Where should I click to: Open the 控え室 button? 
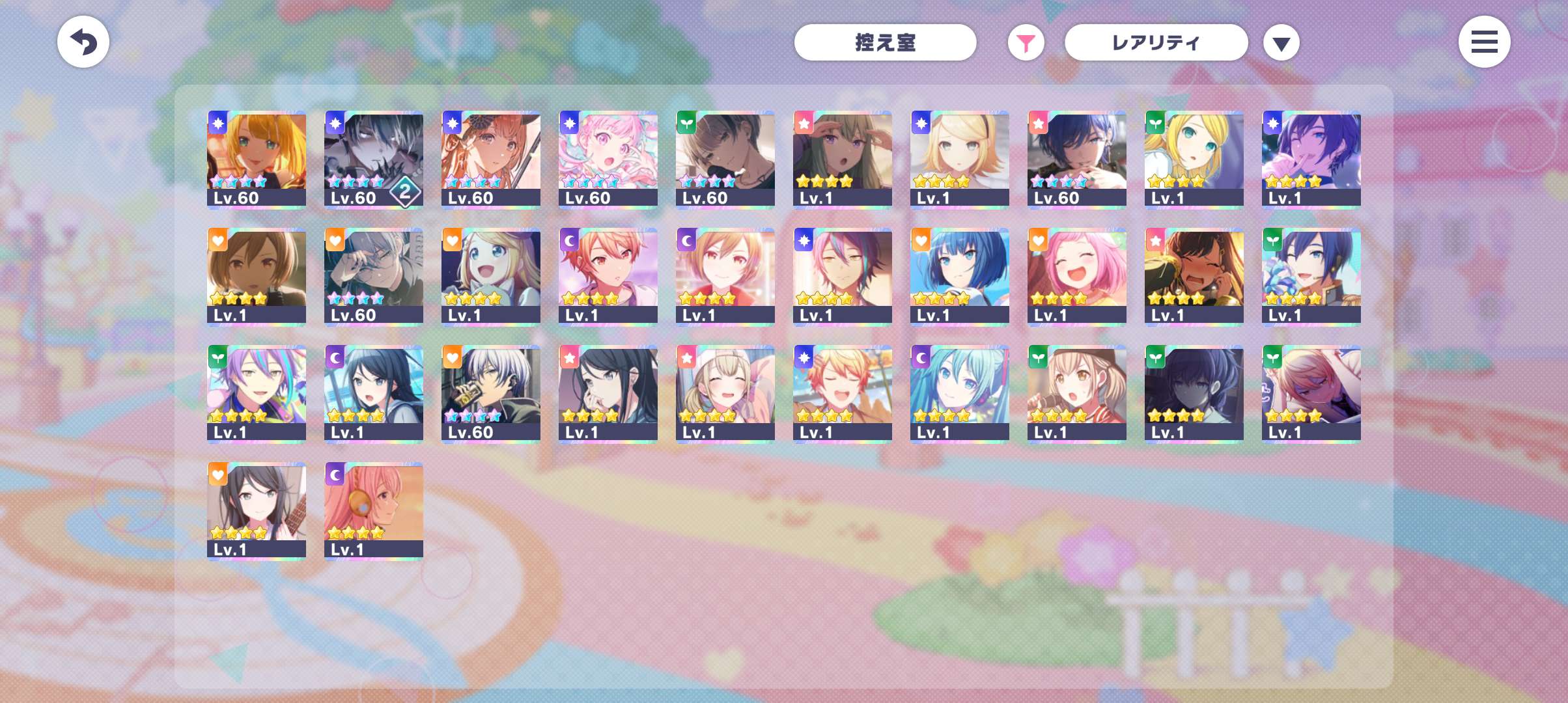[884, 43]
